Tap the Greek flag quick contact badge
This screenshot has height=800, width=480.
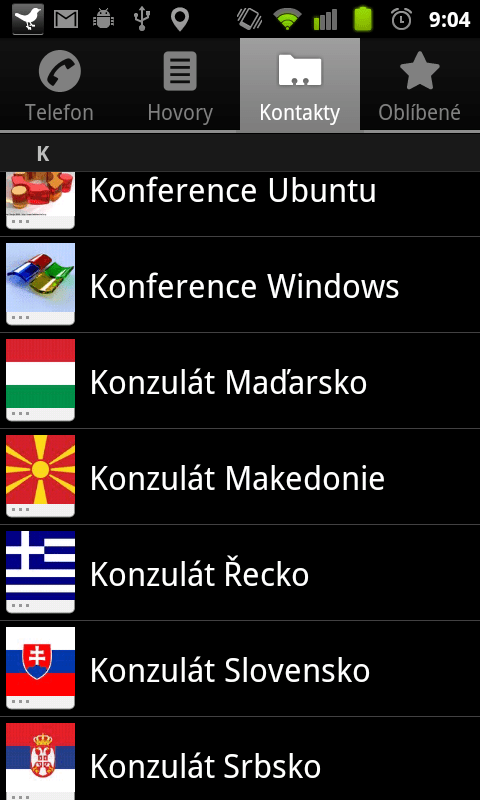(x=40, y=572)
